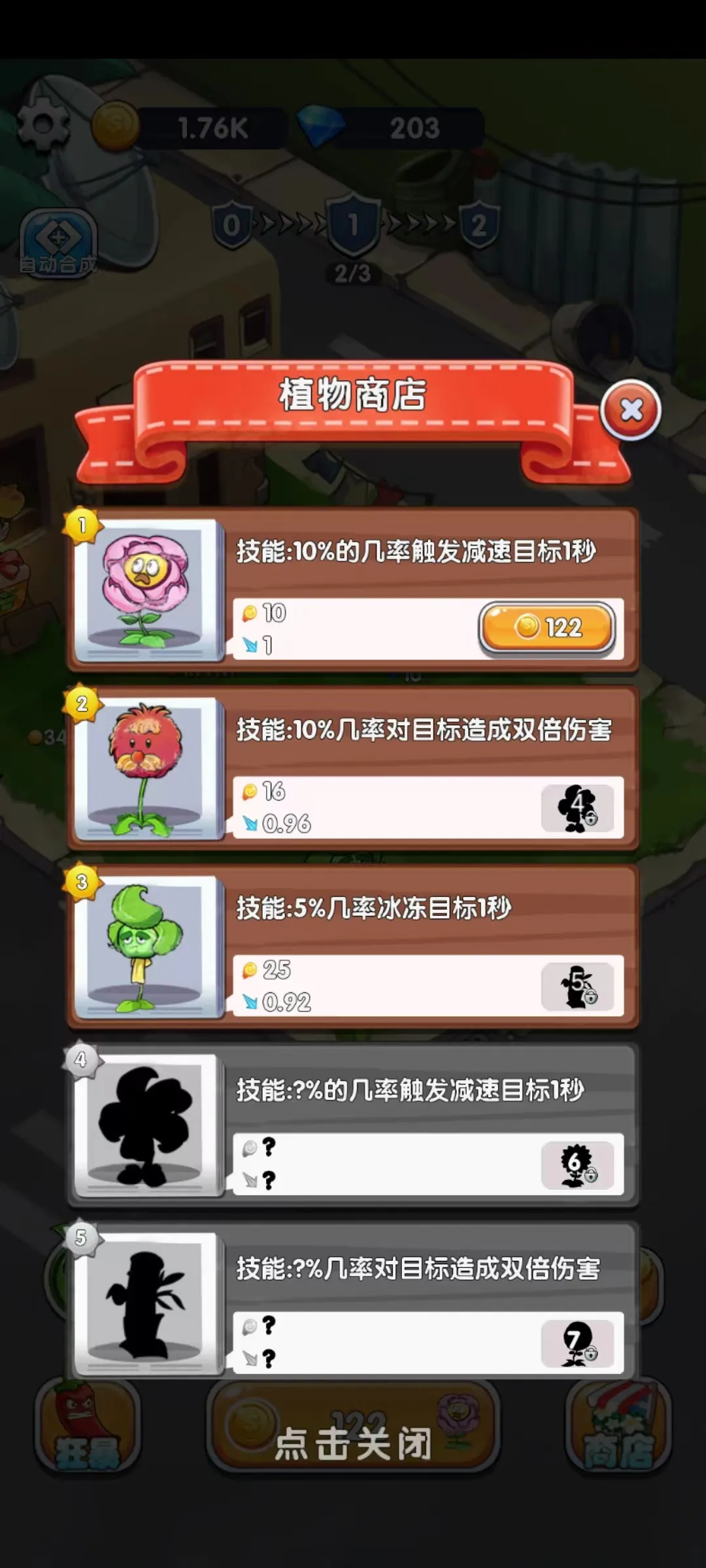Tap the locked level 4 button on plant 2
The image size is (706, 1568).
tap(577, 809)
